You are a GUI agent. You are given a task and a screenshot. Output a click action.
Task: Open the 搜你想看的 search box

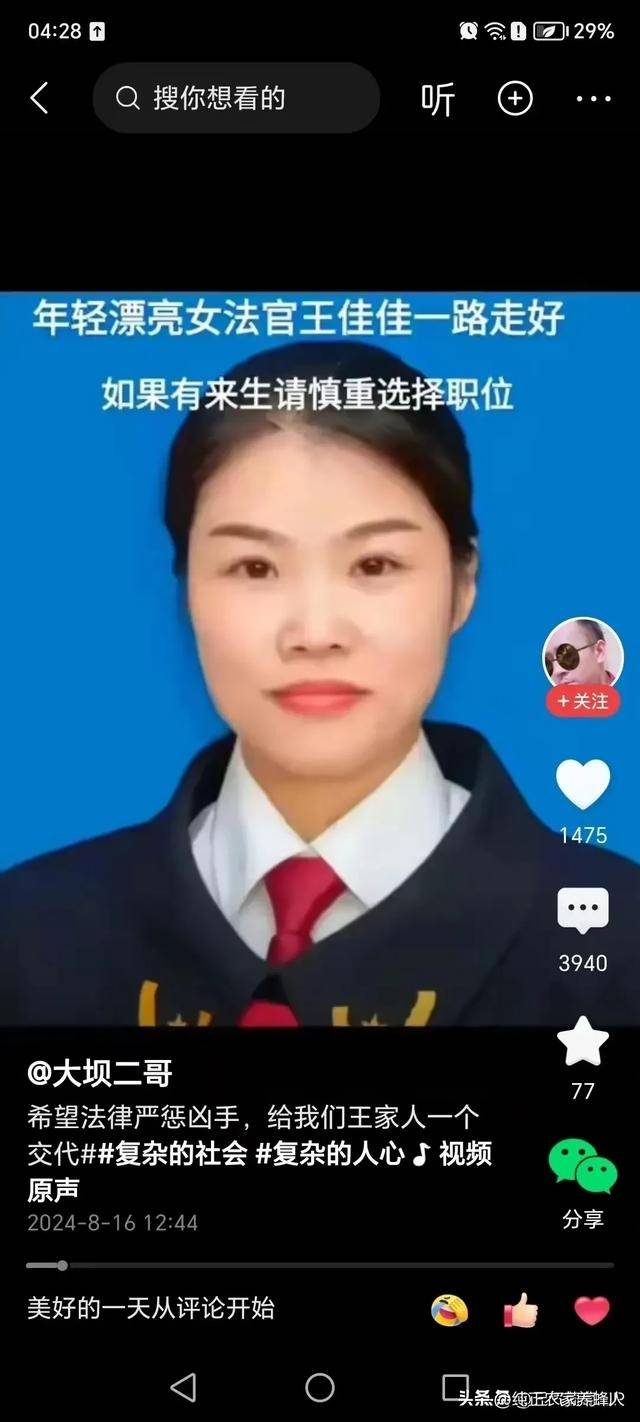point(235,98)
